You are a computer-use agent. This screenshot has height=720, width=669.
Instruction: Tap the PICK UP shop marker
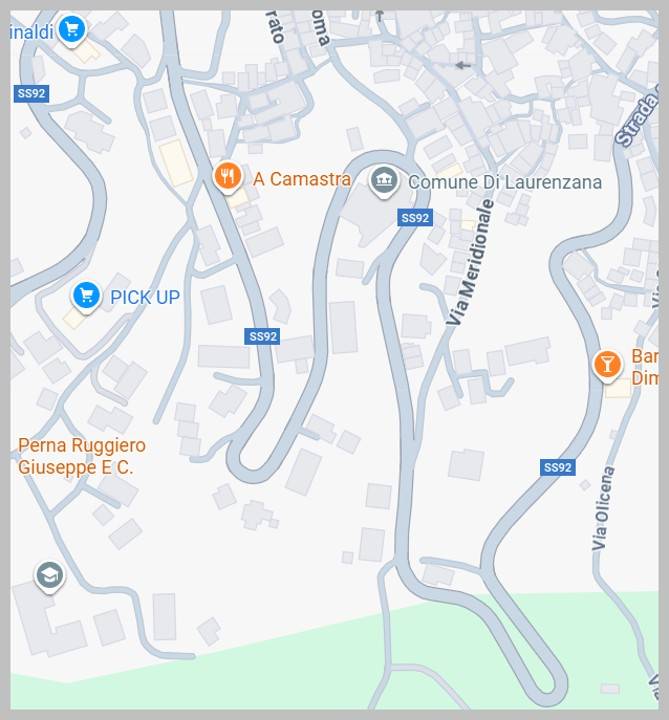coord(86,295)
